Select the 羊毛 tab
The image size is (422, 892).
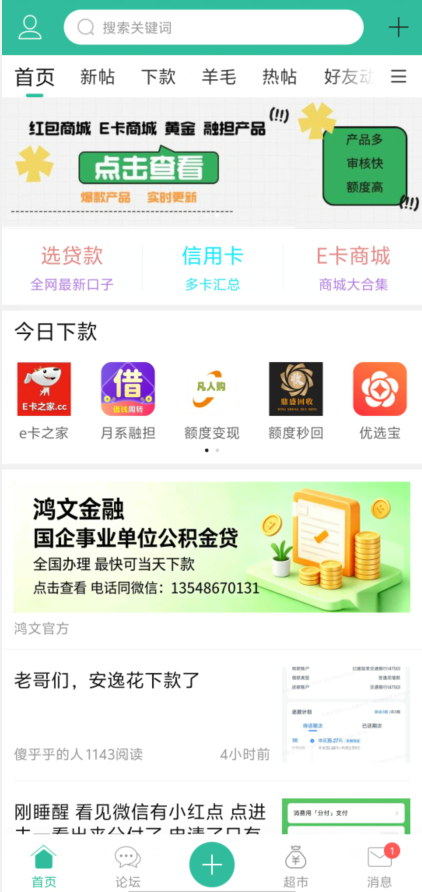(x=219, y=77)
